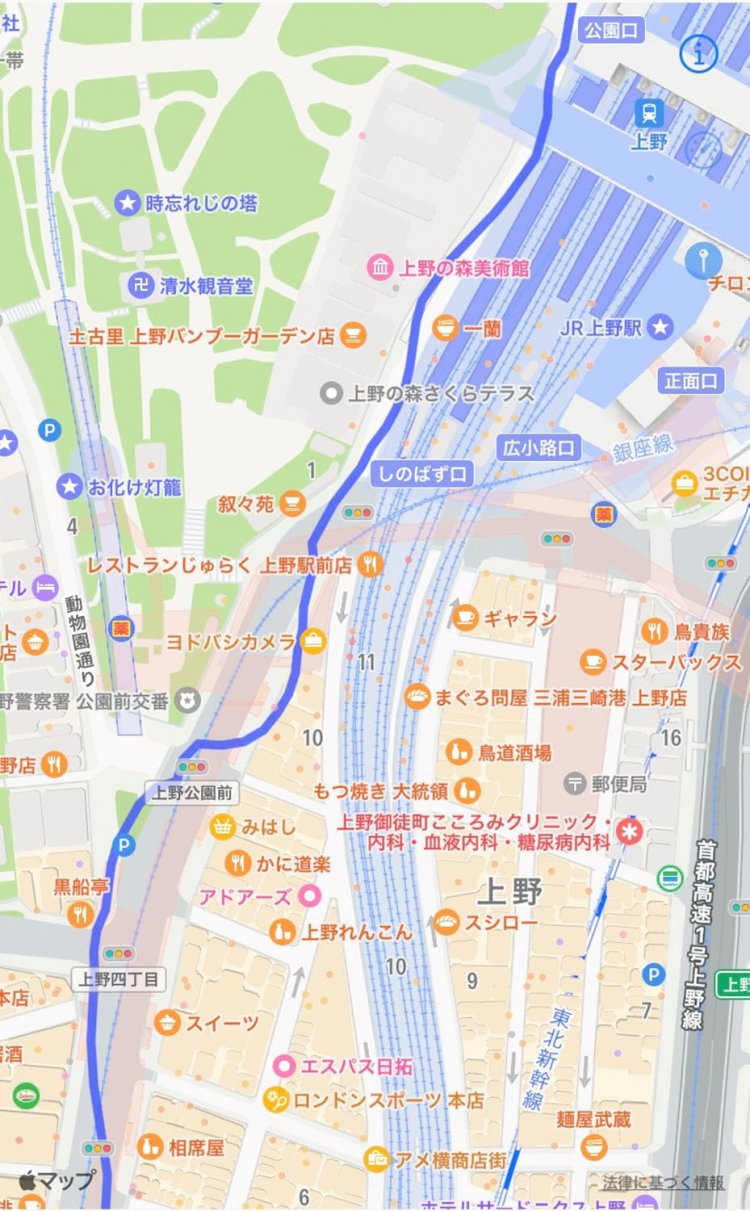
Task: Click the clinic cross icon for こころみクリニック
Action: (x=628, y=831)
